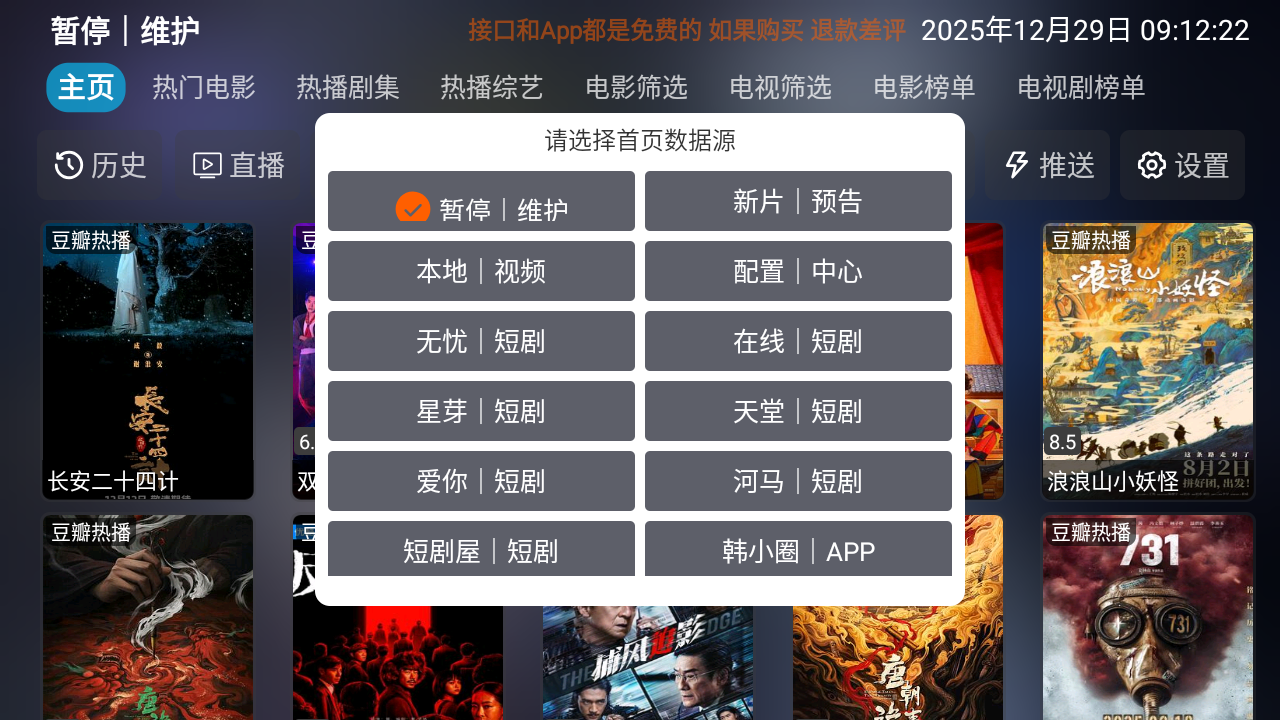Open the 热播剧集 tab
The width and height of the screenshot is (1280, 720).
(x=348, y=88)
